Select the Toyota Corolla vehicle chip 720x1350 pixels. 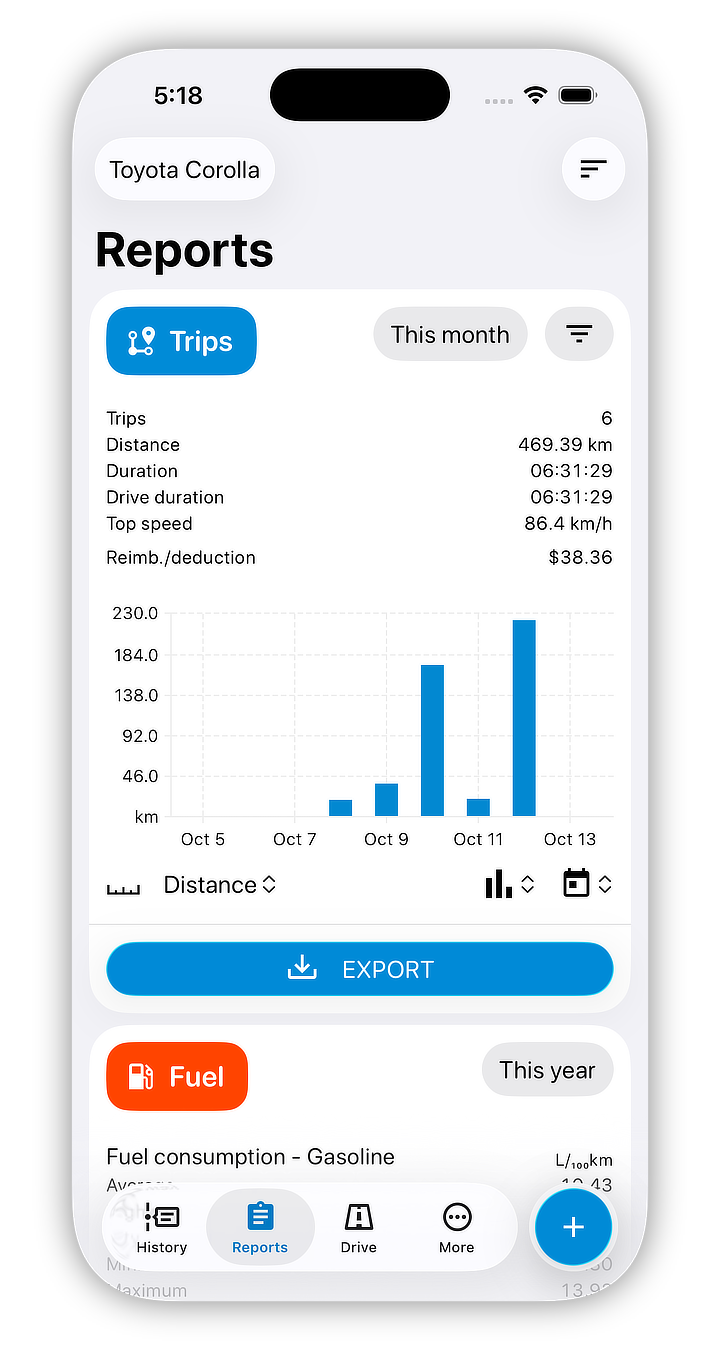[x=184, y=169]
